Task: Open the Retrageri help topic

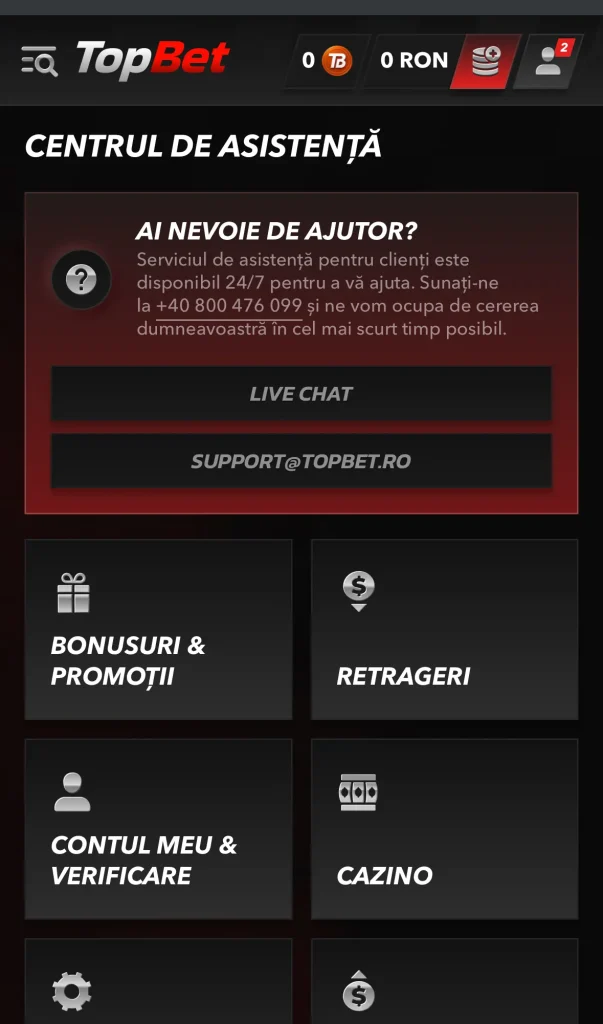Action: (444, 630)
